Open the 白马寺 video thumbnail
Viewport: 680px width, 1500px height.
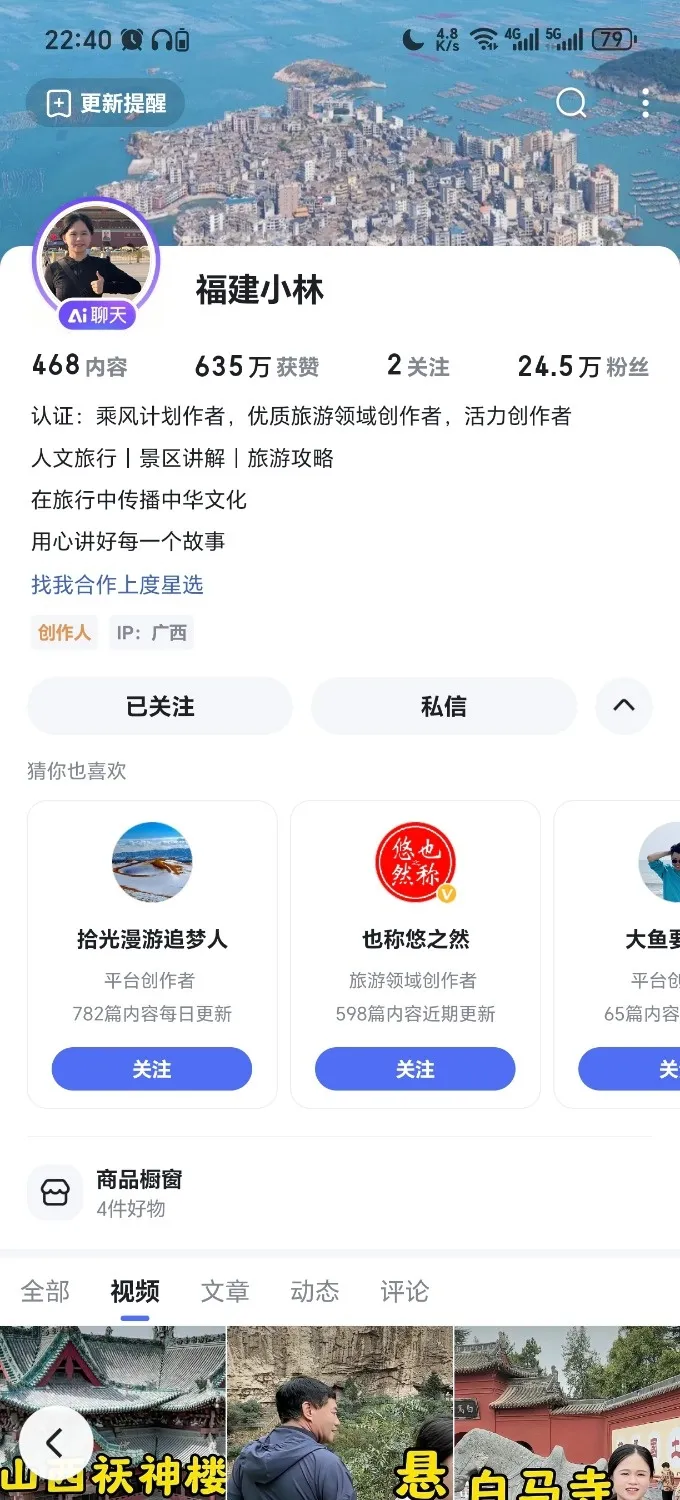(x=567, y=1415)
